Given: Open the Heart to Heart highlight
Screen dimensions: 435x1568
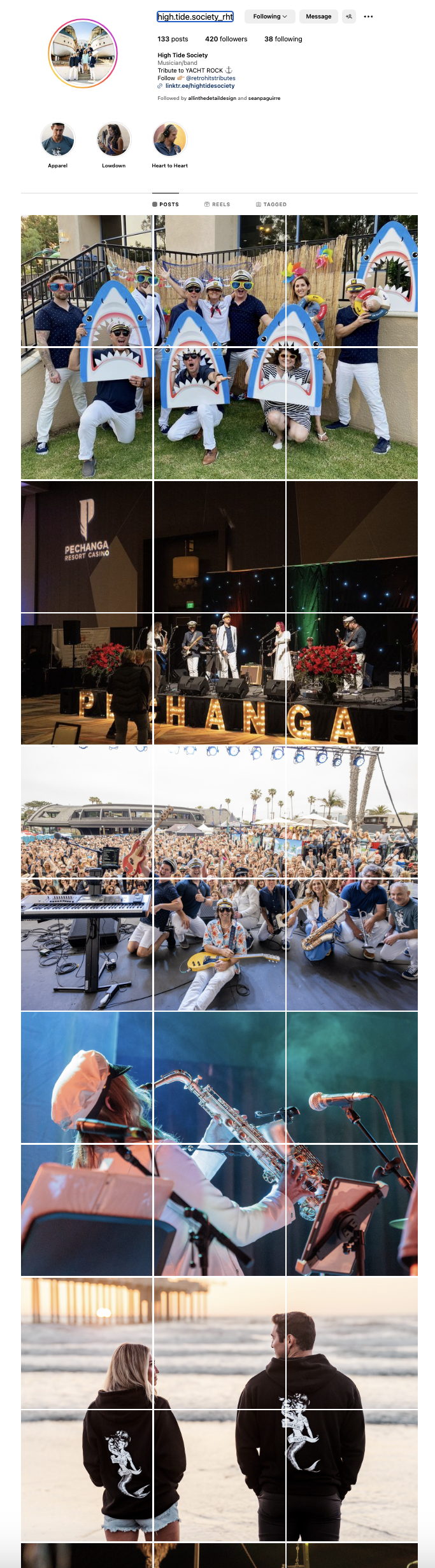Looking at the screenshot, I should coord(169,139).
